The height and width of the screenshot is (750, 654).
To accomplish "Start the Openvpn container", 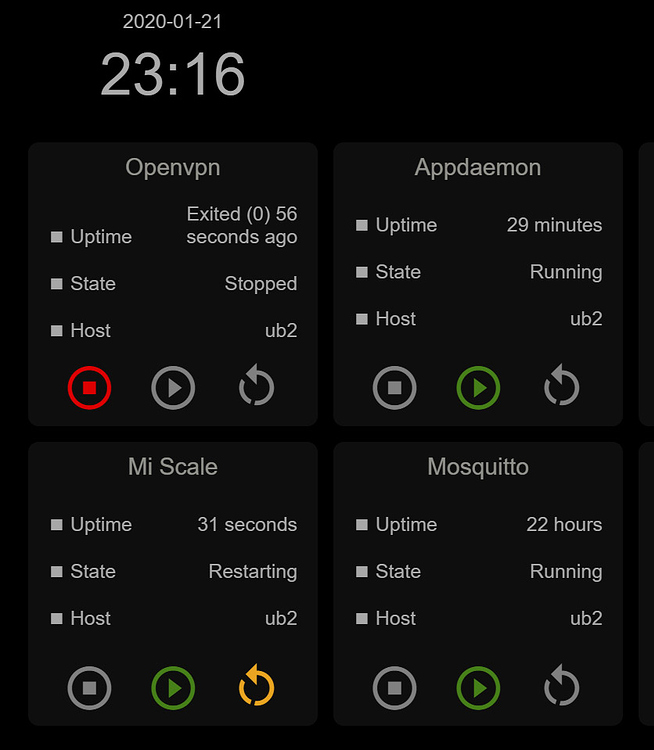I will click(x=173, y=387).
